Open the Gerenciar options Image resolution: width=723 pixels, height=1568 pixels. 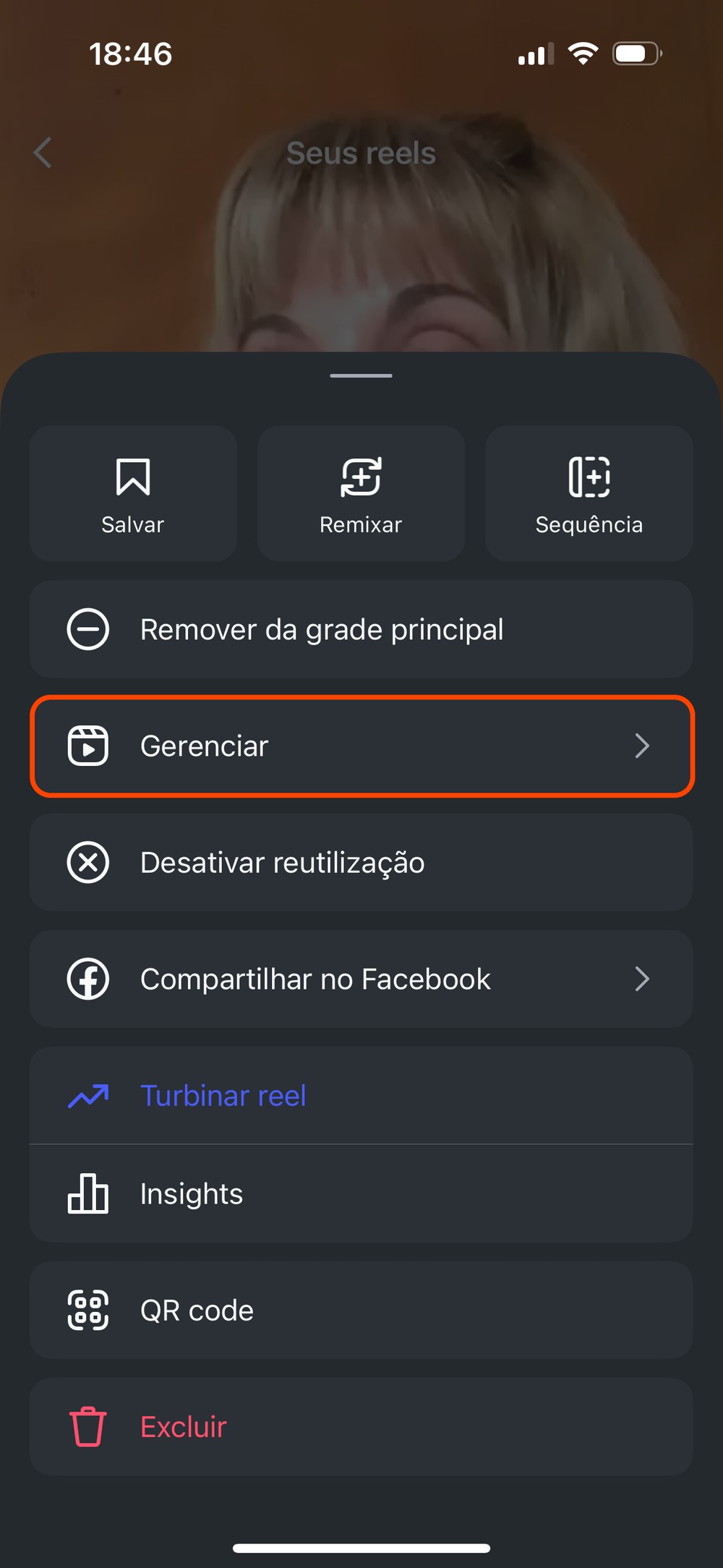pyautogui.click(x=361, y=746)
